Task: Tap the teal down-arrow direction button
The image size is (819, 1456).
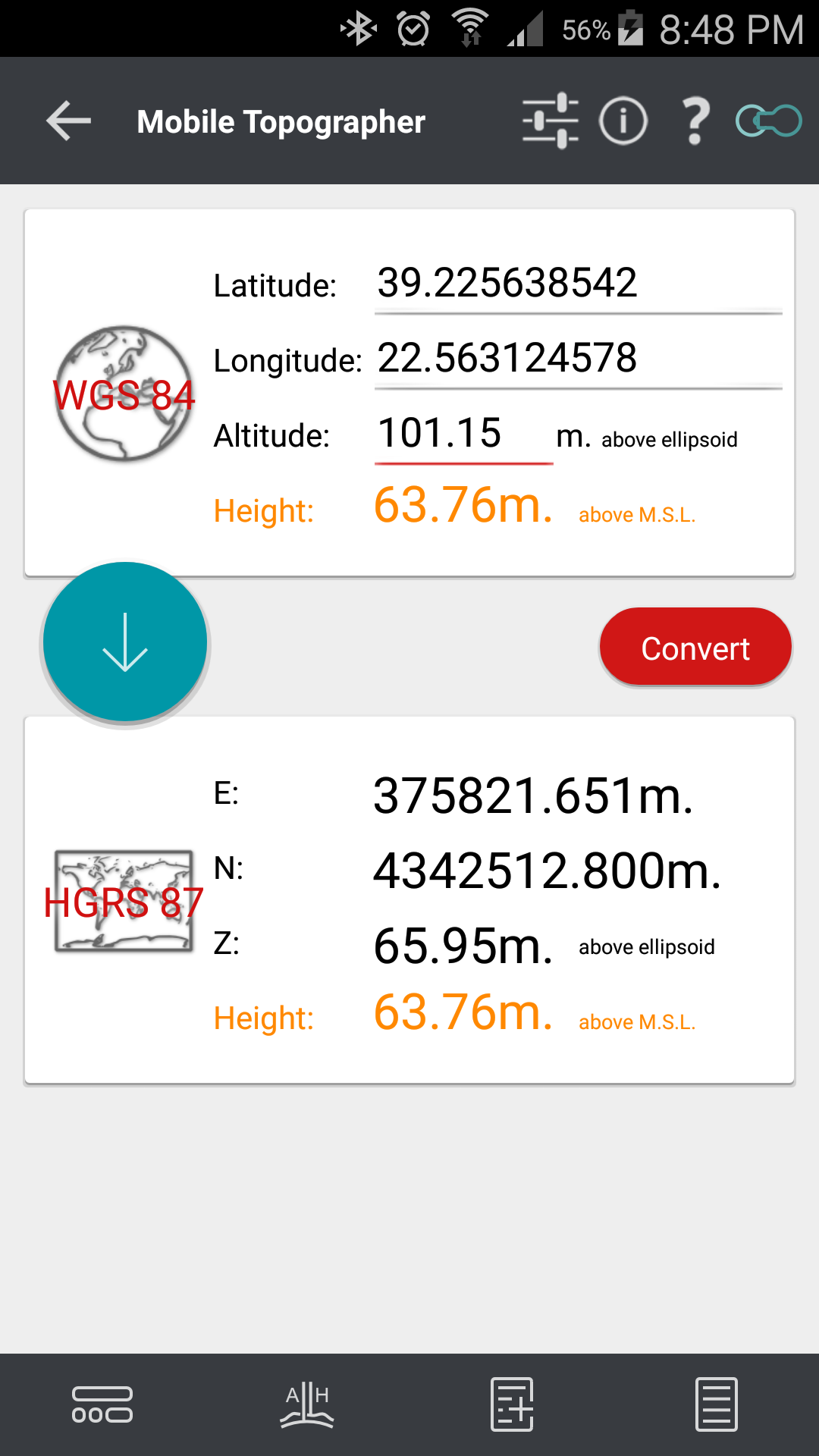Action: 125,642
